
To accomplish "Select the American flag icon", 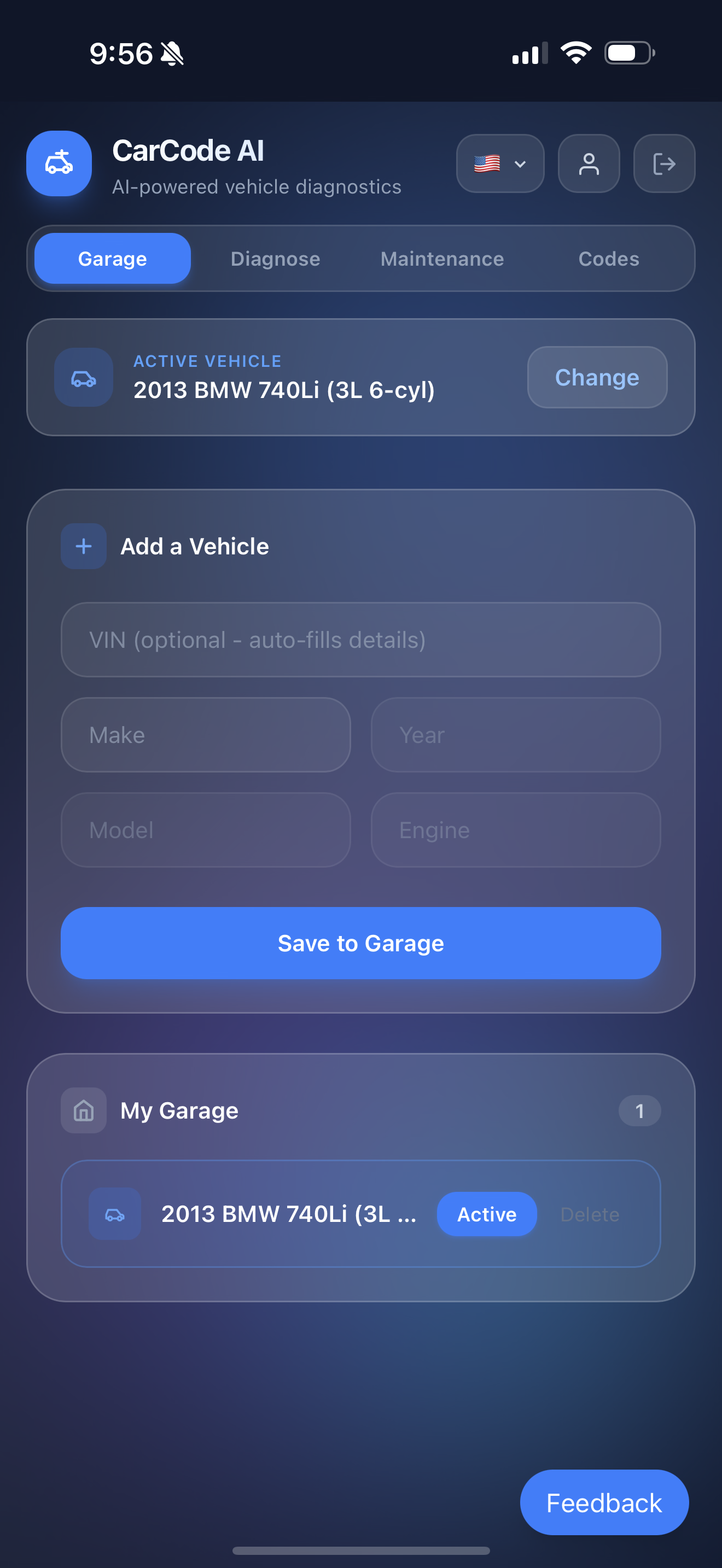I will click(x=486, y=163).
